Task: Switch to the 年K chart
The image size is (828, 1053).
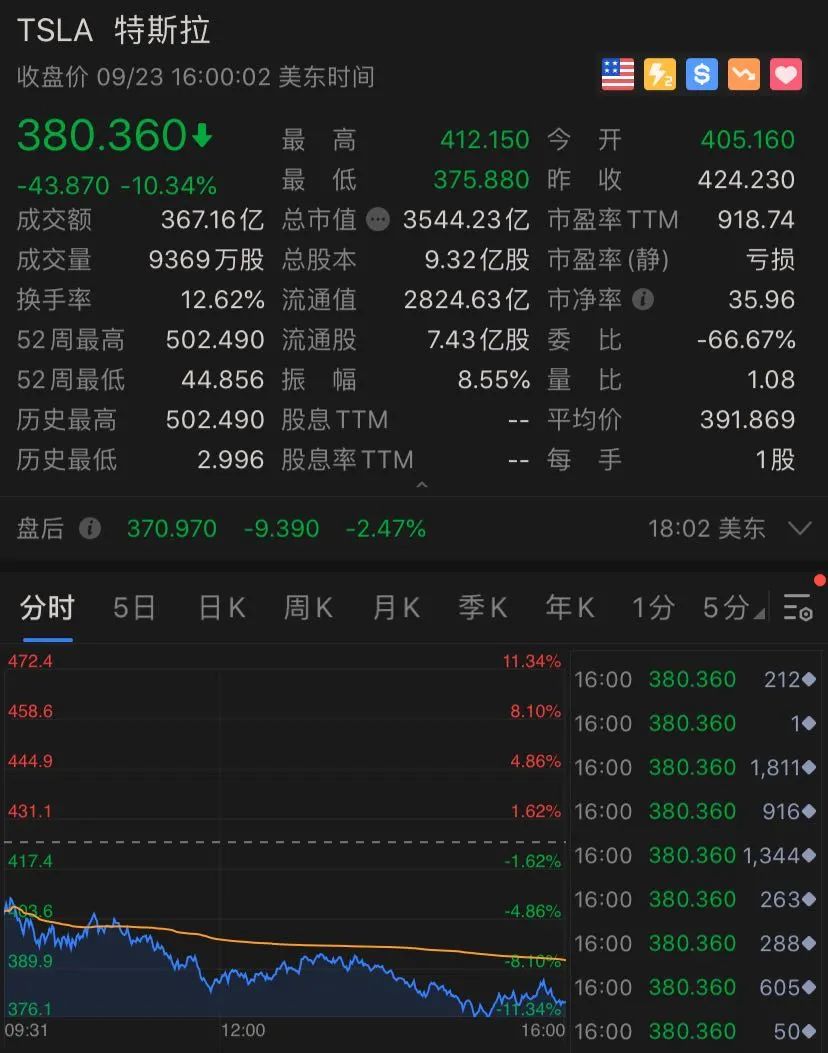Action: tap(570, 607)
